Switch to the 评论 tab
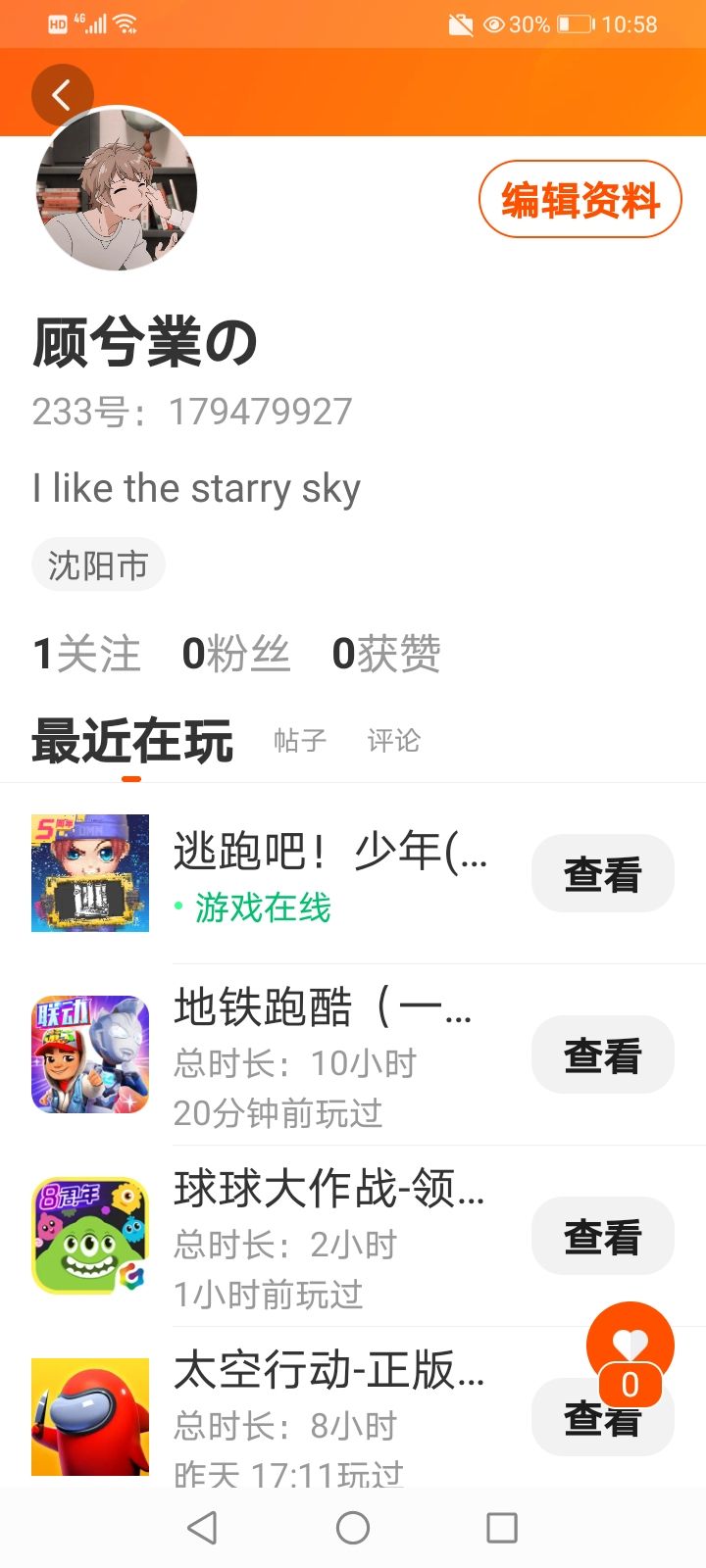This screenshot has width=706, height=1568. pyautogui.click(x=393, y=740)
